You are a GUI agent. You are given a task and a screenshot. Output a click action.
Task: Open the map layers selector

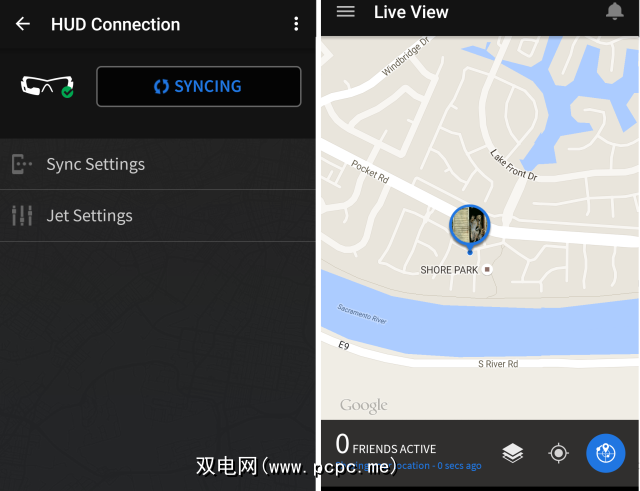(513, 453)
